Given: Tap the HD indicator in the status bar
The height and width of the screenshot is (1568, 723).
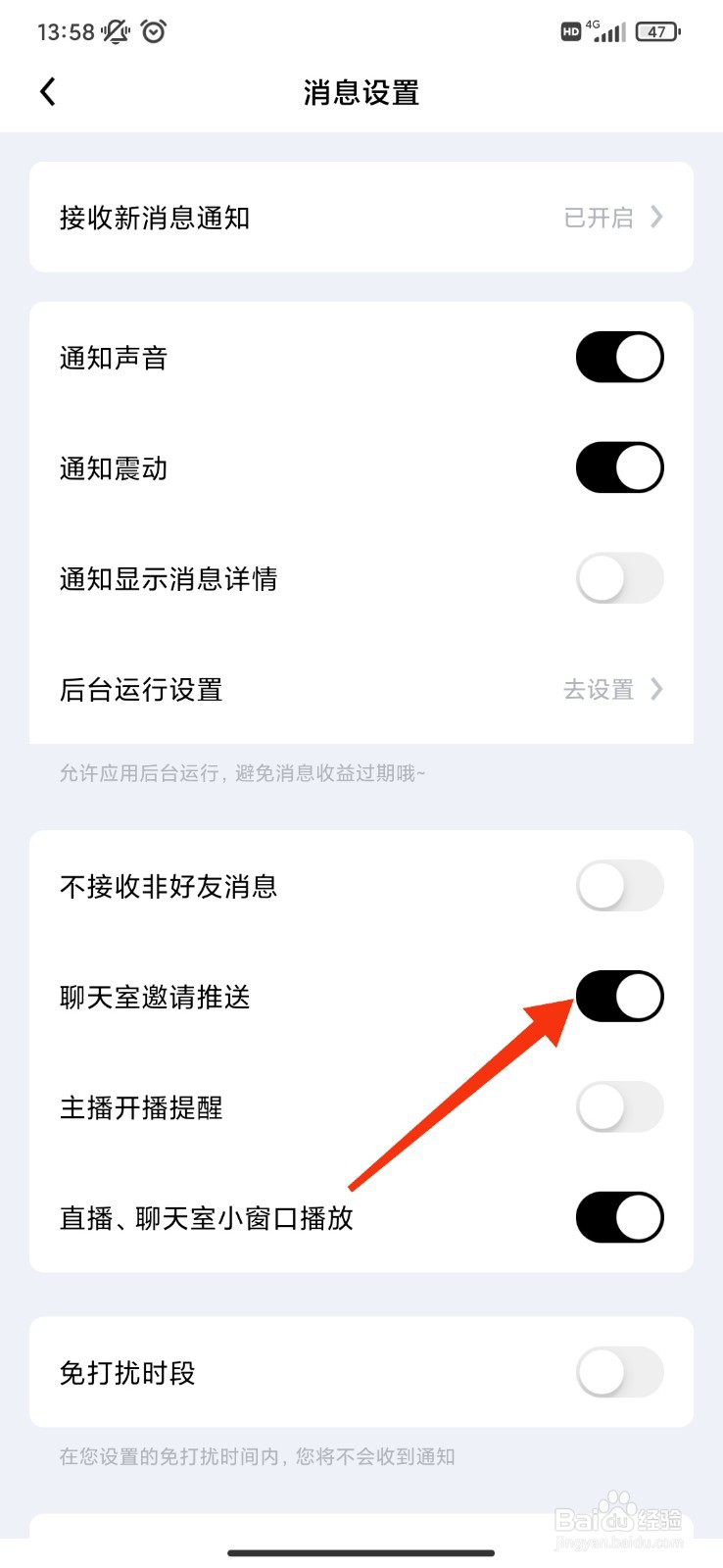Looking at the screenshot, I should 571,31.
